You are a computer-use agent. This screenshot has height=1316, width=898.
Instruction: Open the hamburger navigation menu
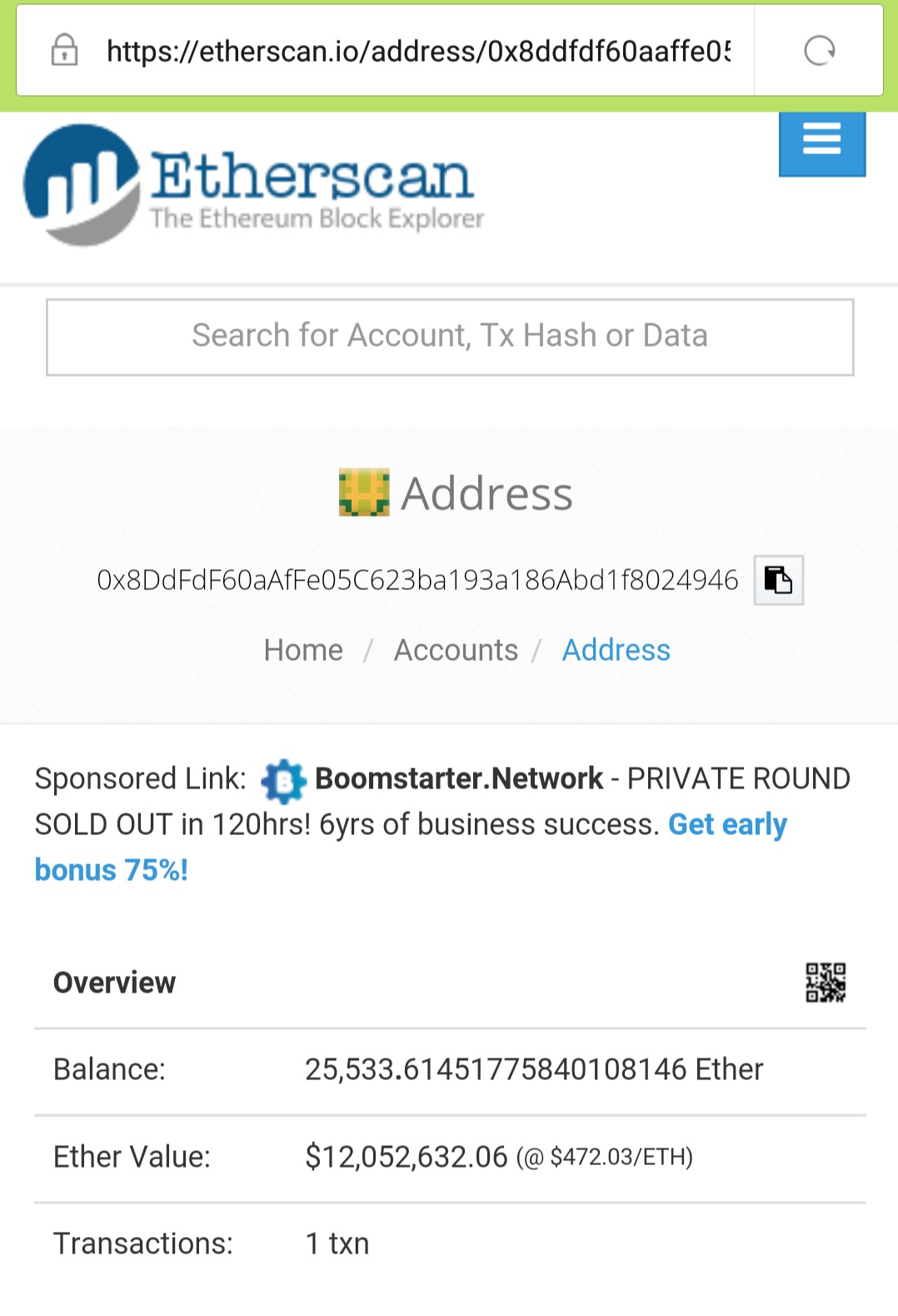[x=821, y=140]
